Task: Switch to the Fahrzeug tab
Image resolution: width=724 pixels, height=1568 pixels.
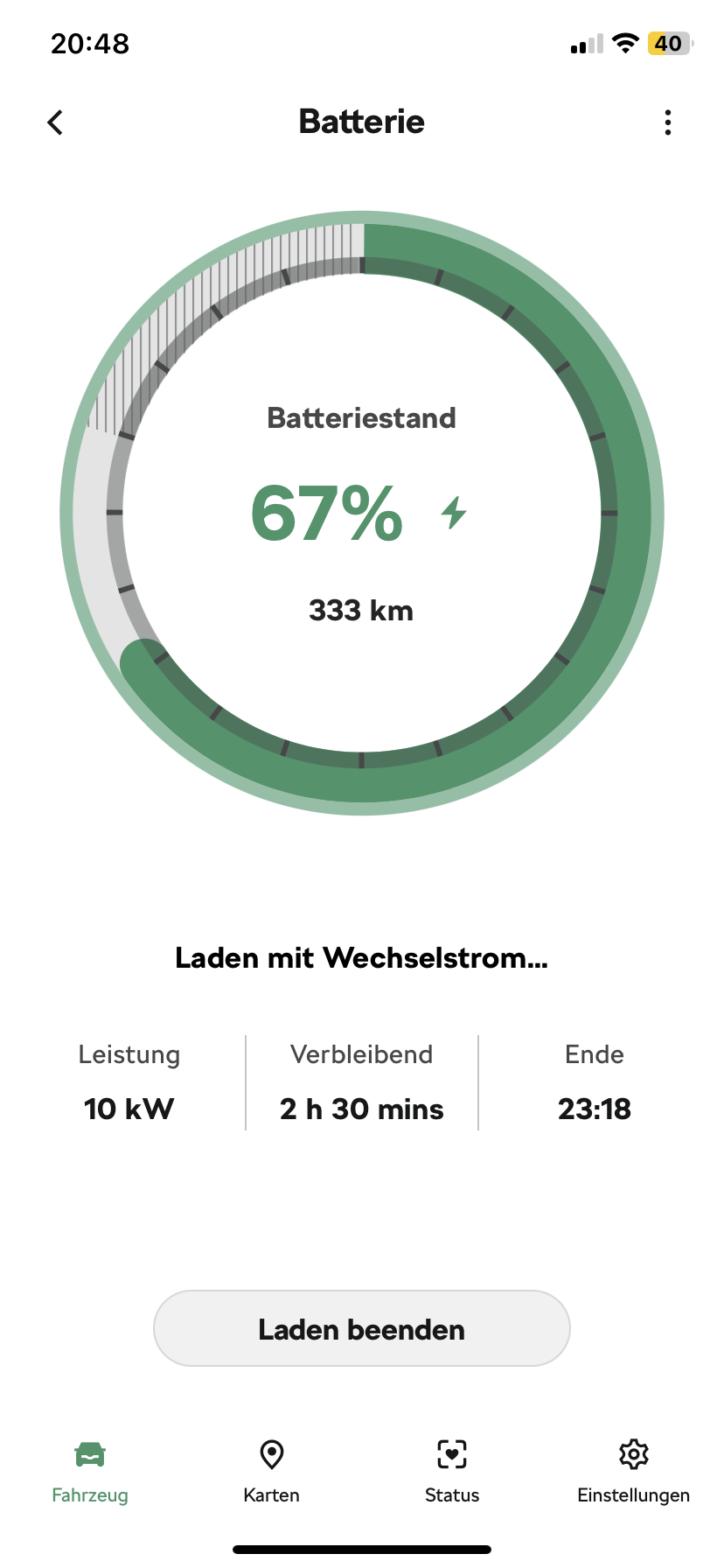Action: tap(90, 1470)
